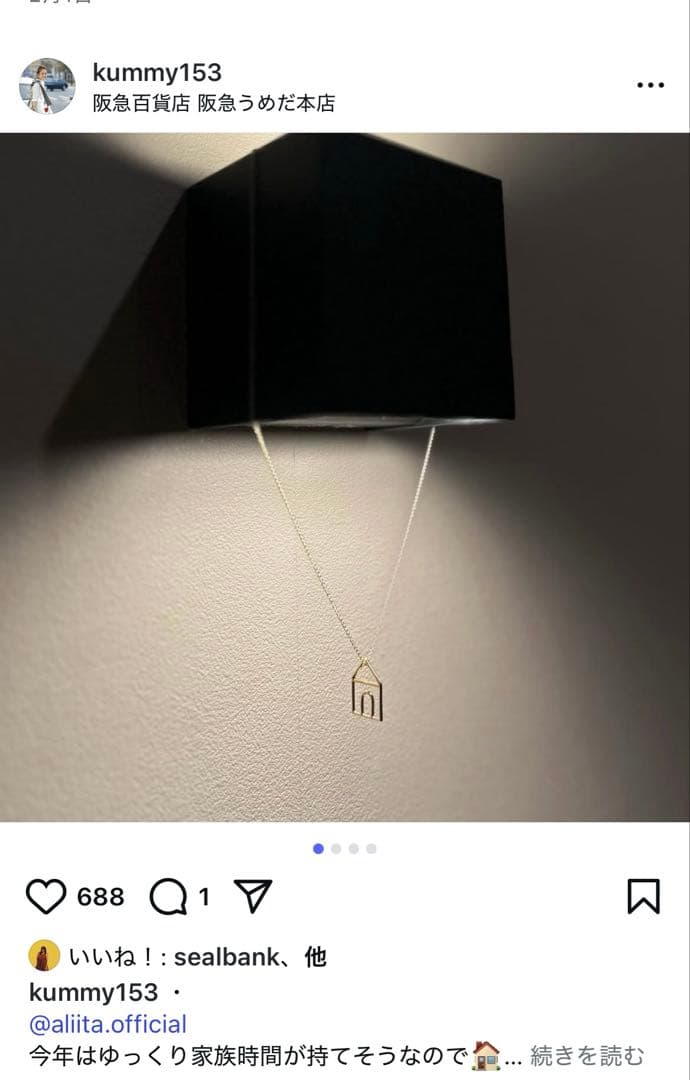690x1080 pixels.
Task: Open comments on this post
Action: pos(168,896)
